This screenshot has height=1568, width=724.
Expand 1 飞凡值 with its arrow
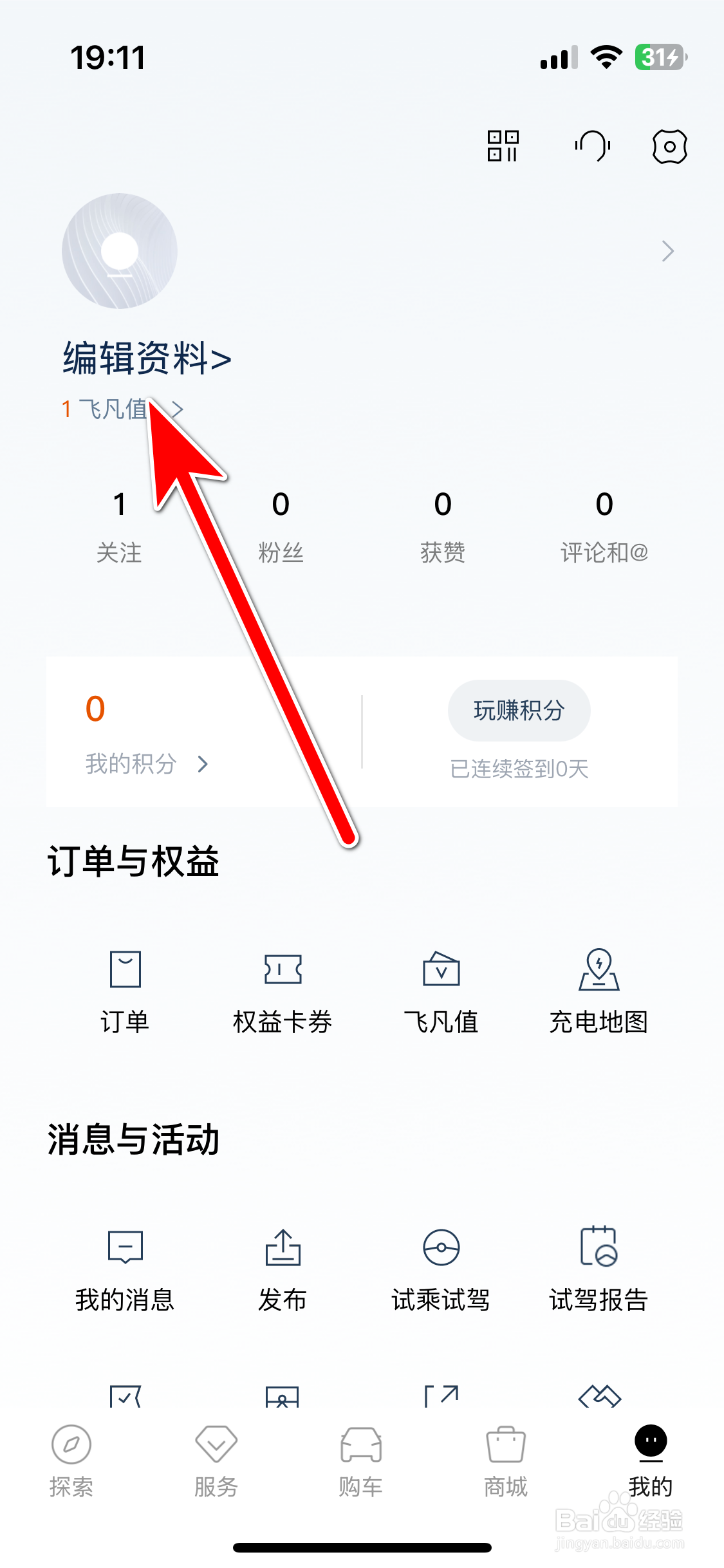tap(178, 409)
